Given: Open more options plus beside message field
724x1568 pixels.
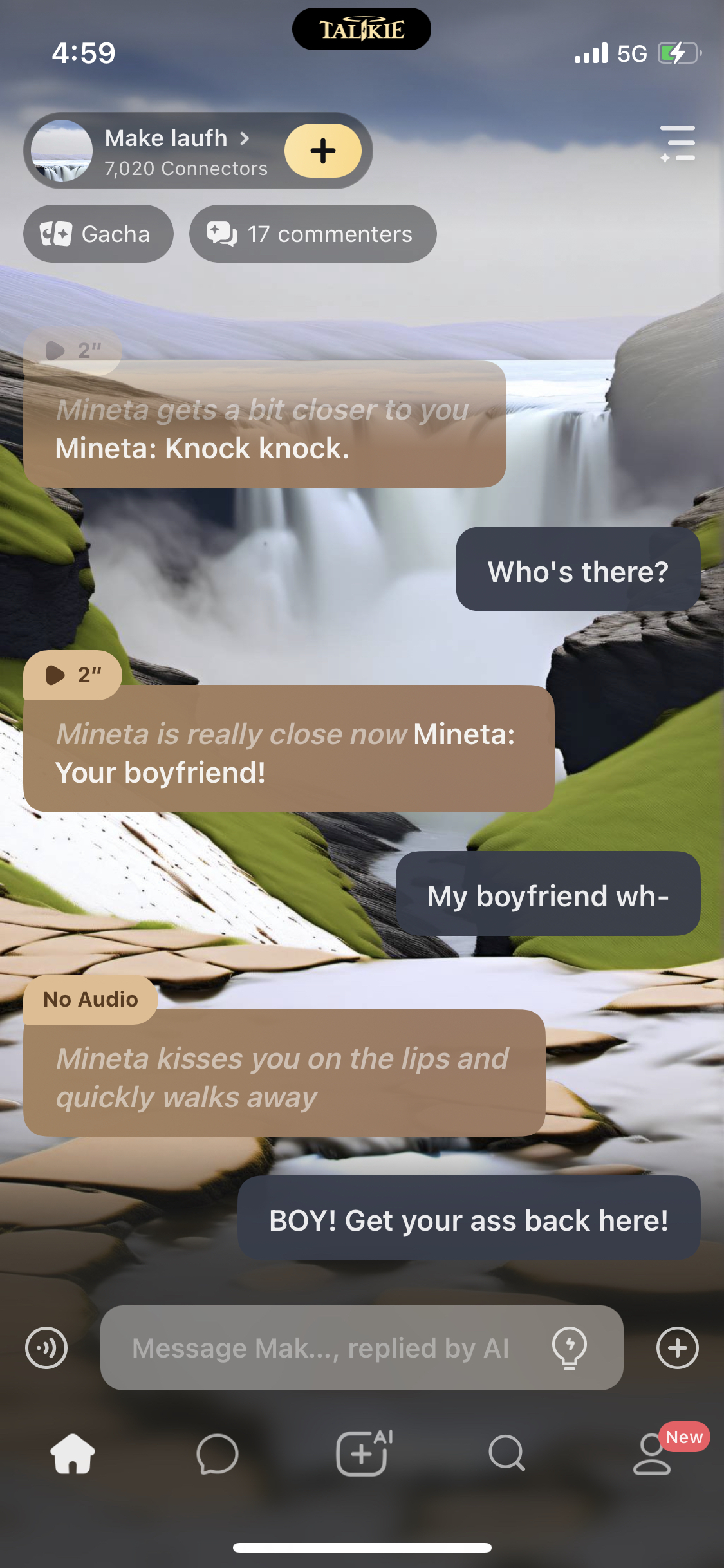Looking at the screenshot, I should [x=677, y=1347].
